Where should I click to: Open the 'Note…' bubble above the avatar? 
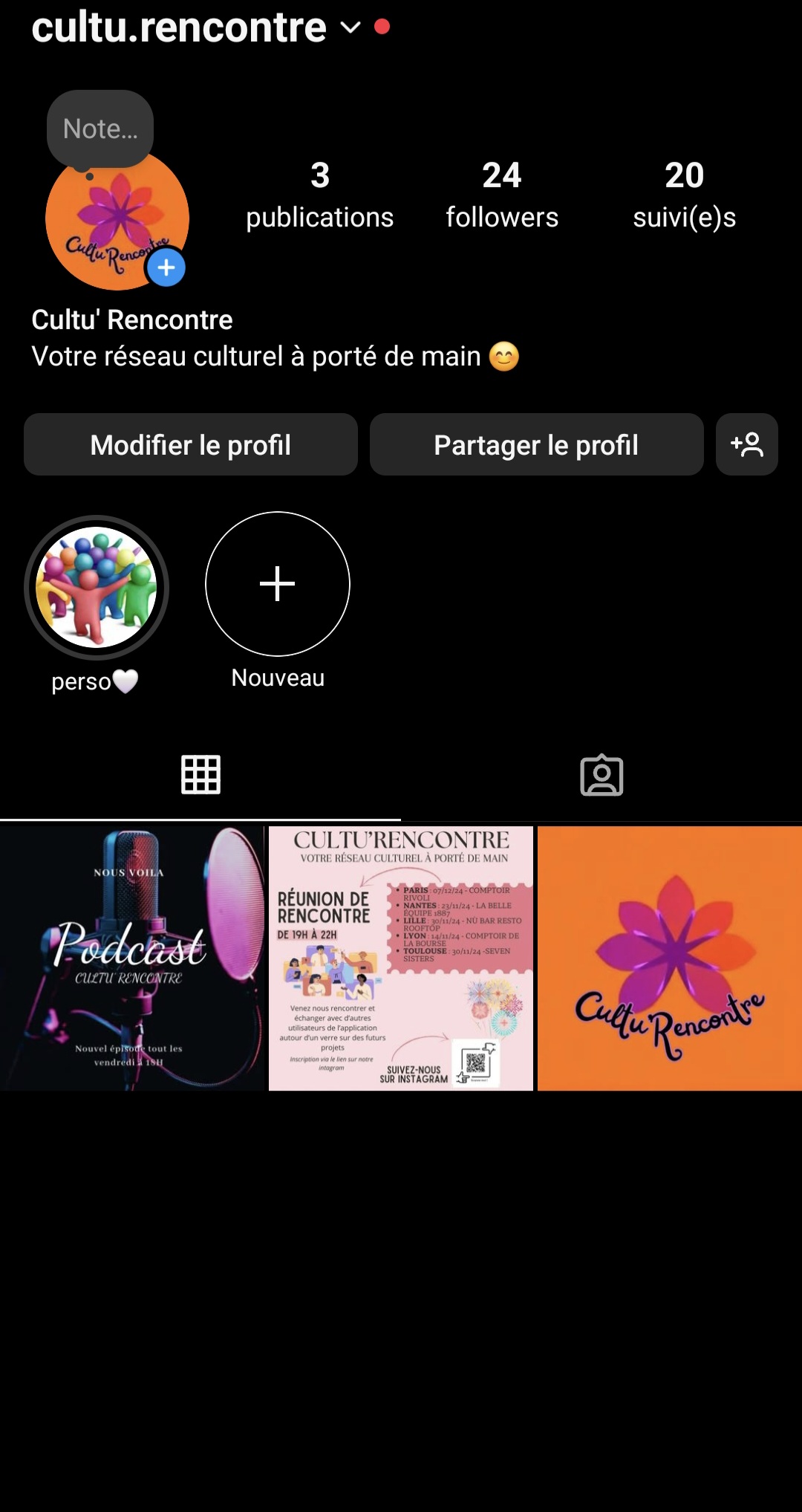coord(100,128)
